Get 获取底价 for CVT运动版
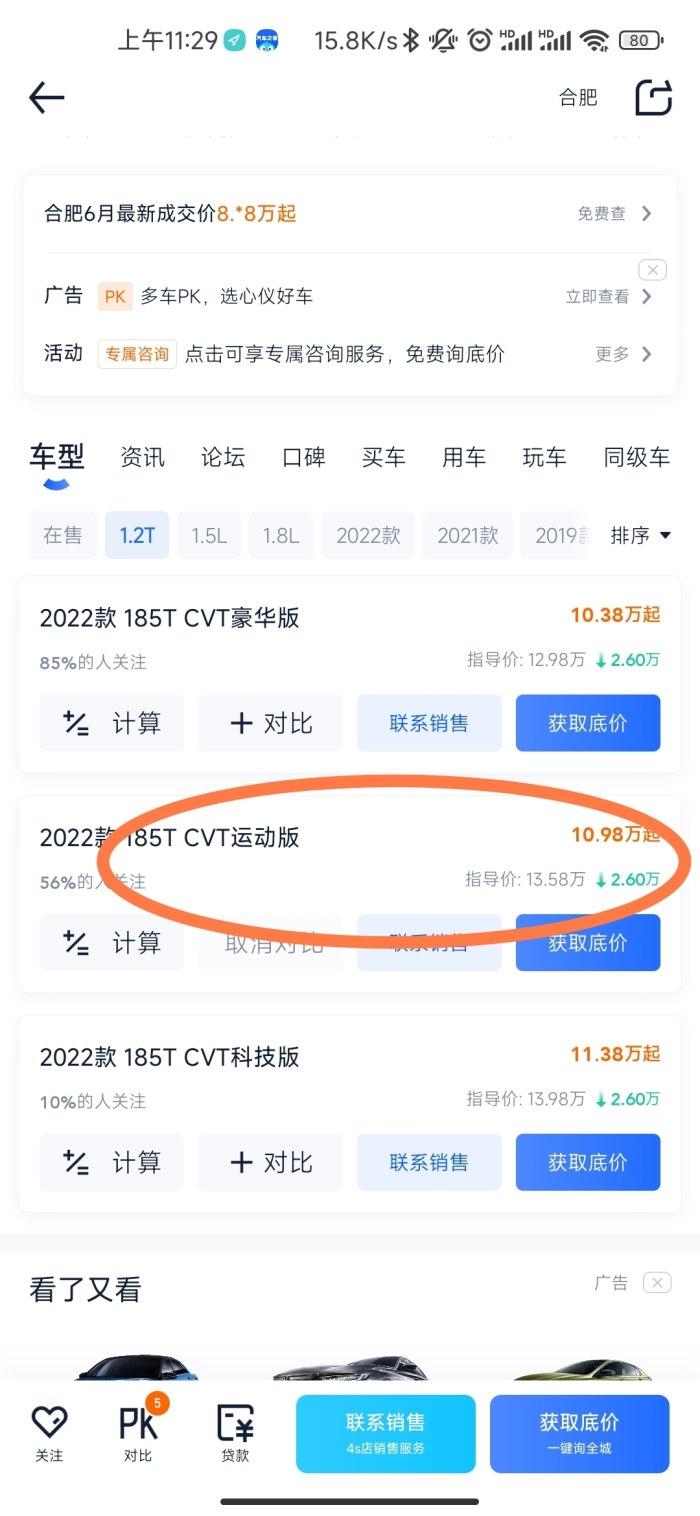 (588, 942)
